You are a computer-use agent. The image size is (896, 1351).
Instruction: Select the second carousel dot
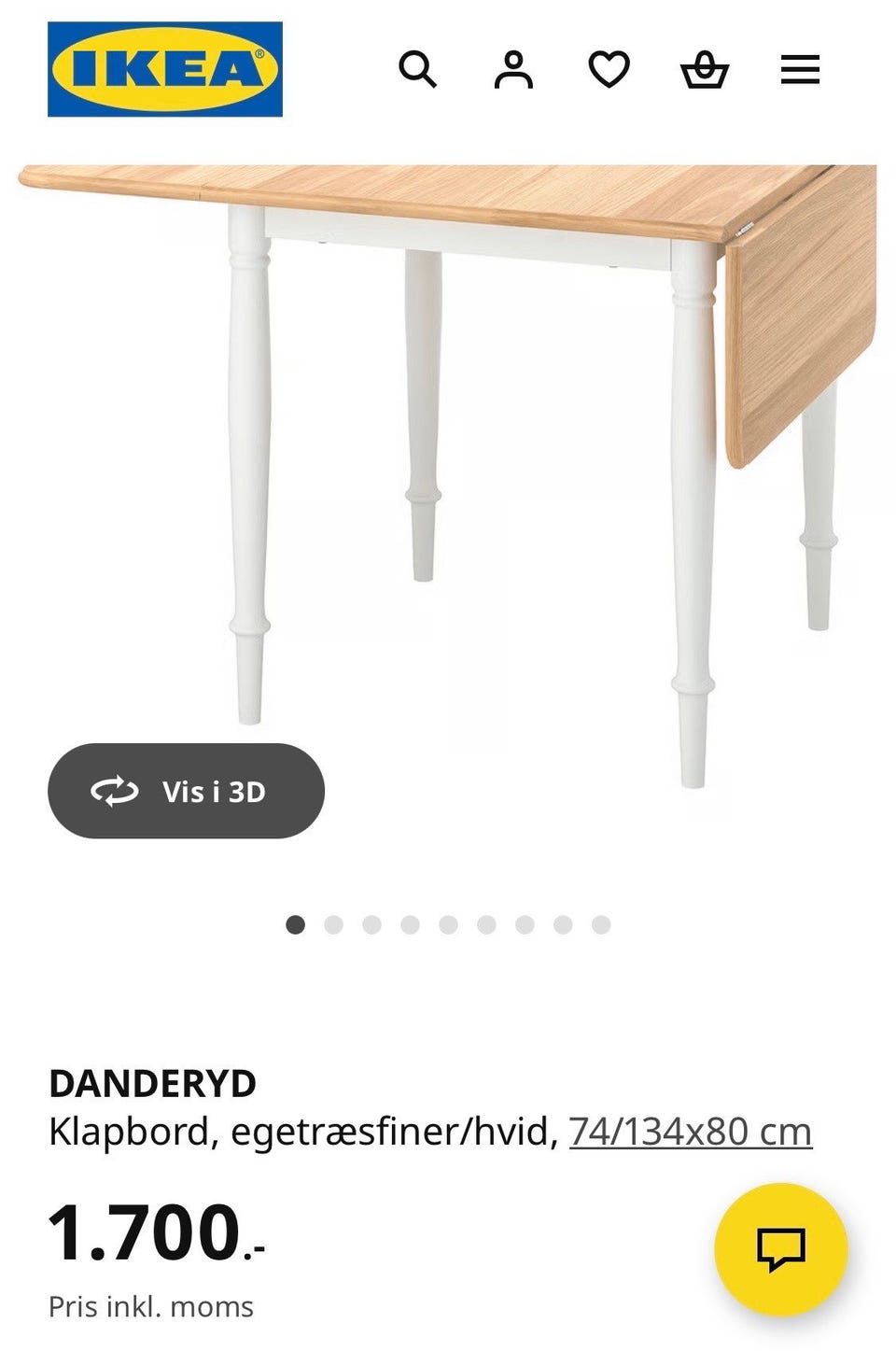click(x=333, y=925)
